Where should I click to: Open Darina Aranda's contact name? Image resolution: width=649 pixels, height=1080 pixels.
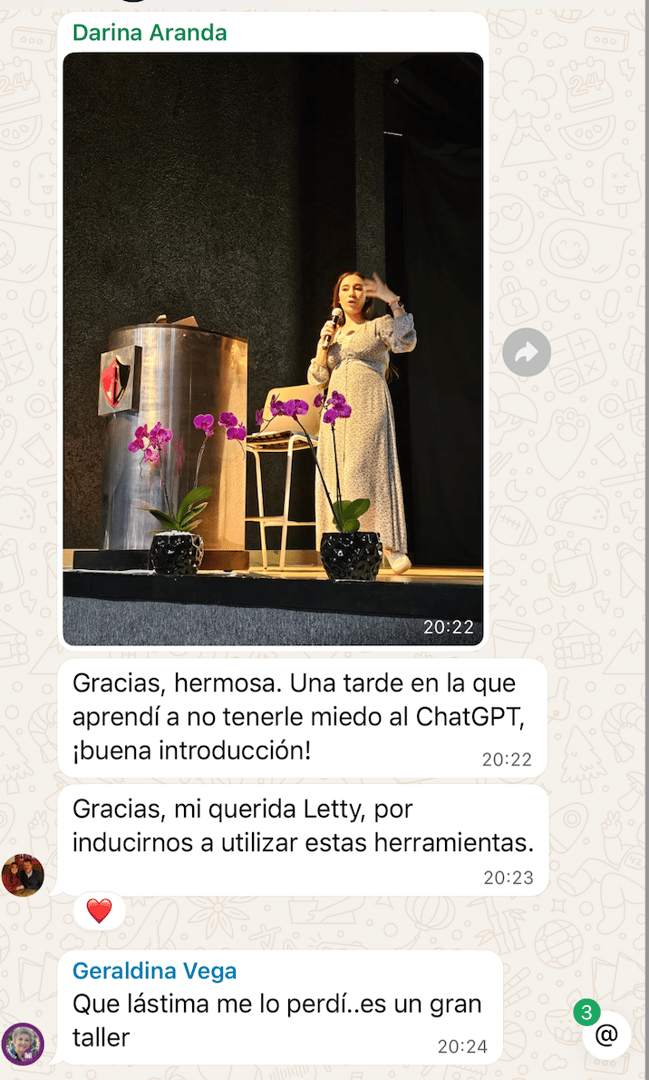pos(150,33)
